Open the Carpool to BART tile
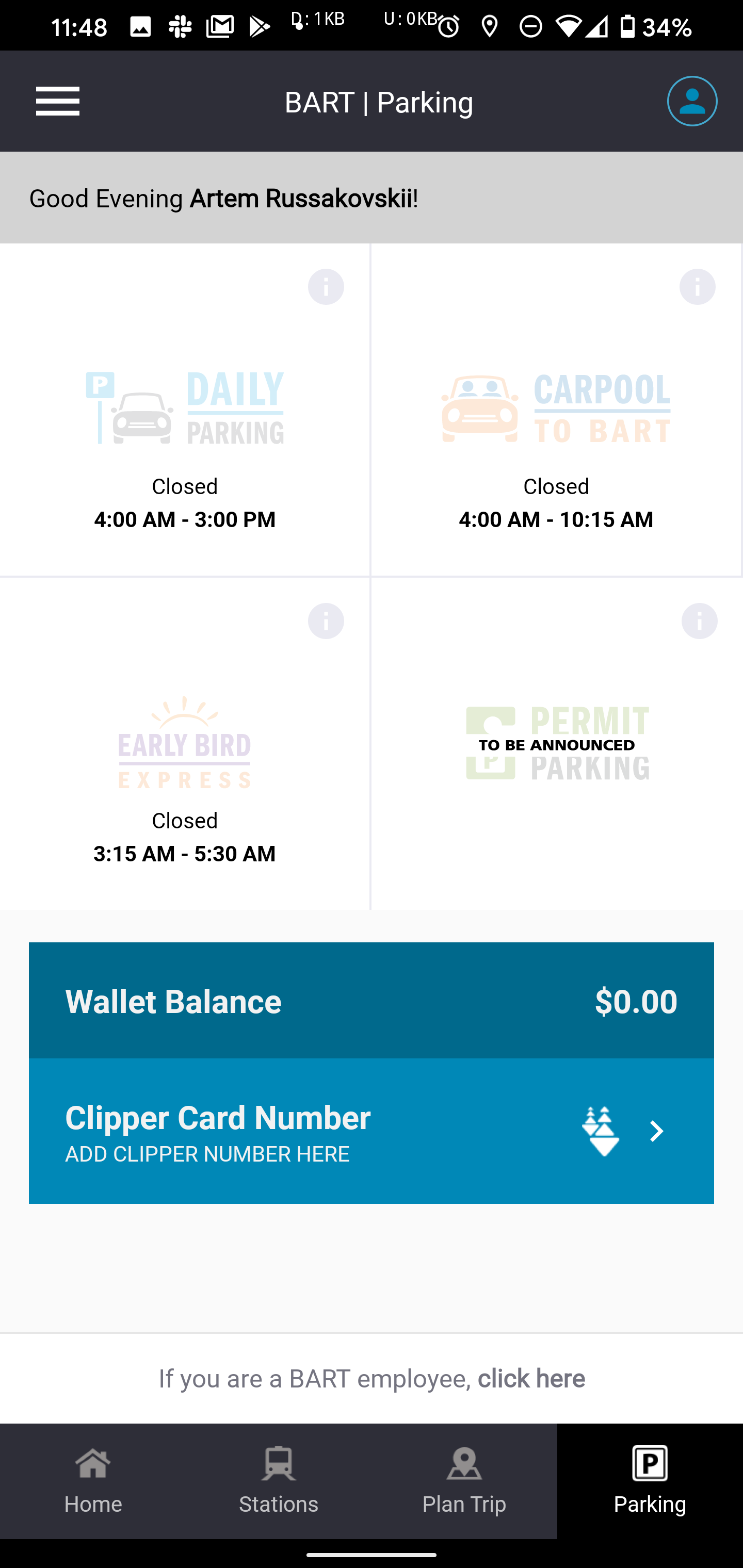743x1568 pixels. coord(556,426)
